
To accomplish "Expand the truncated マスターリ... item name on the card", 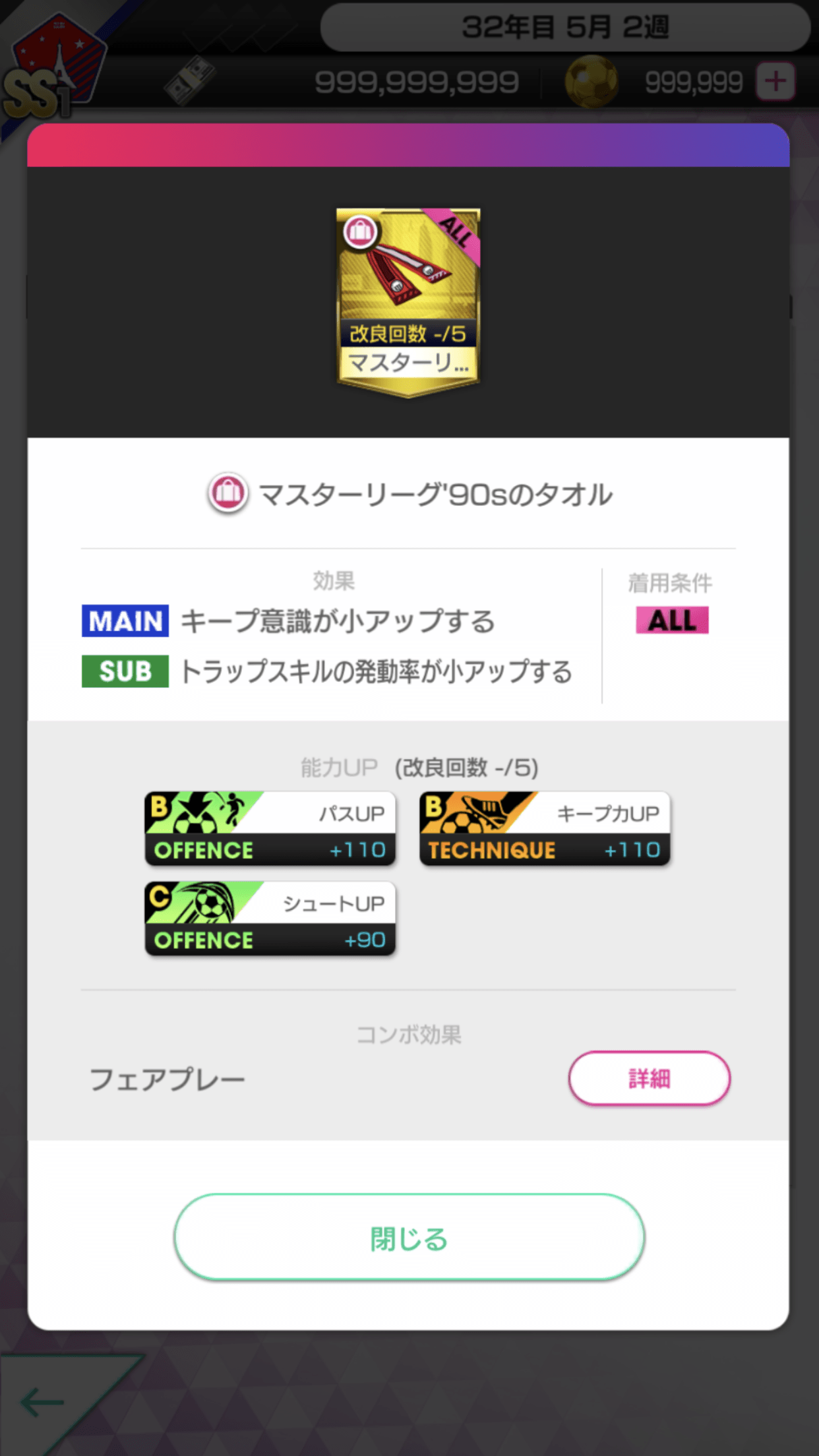I will [x=407, y=359].
